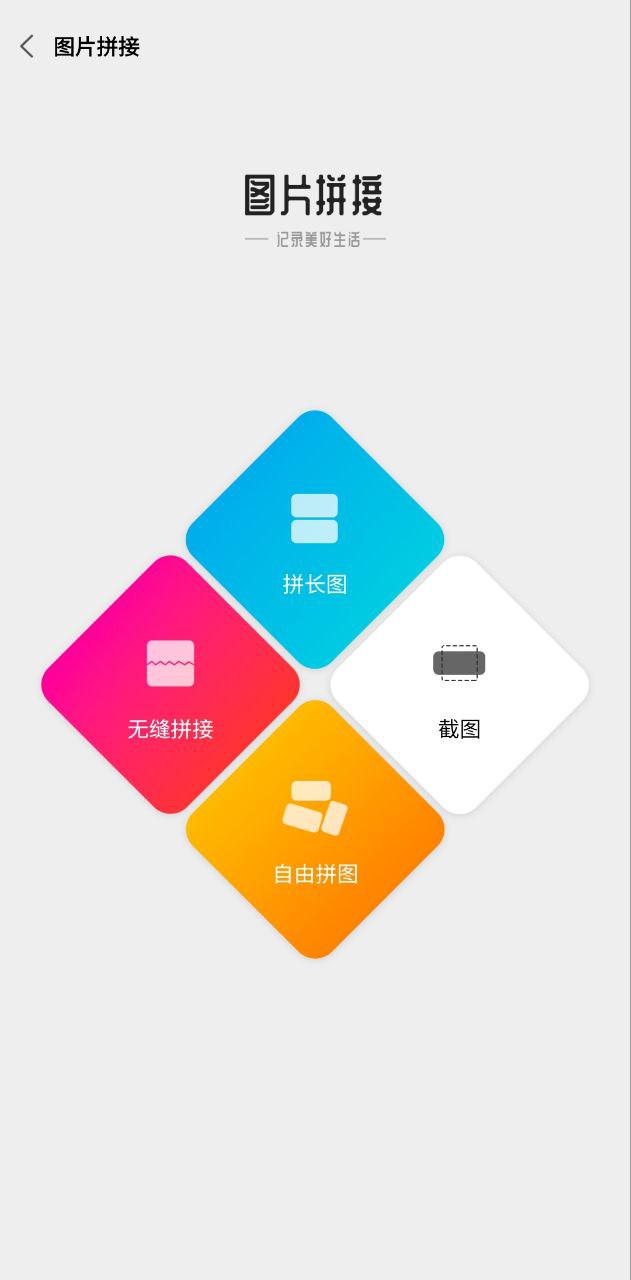
Task: Go back using the top-left arrow
Action: click(x=27, y=46)
